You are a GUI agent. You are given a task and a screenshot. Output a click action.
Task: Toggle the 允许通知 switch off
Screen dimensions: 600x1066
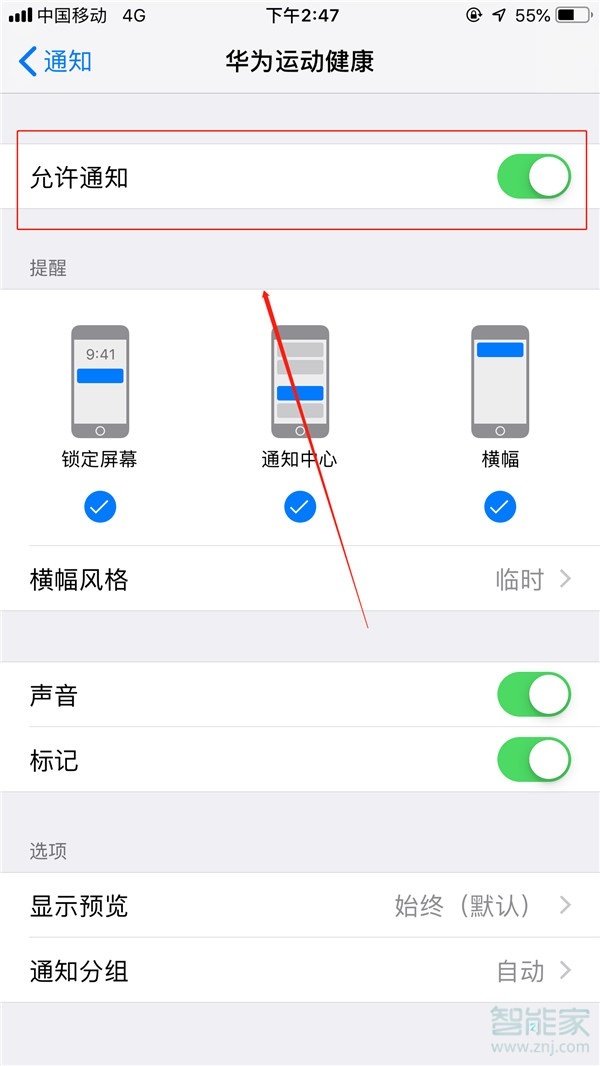coord(534,177)
